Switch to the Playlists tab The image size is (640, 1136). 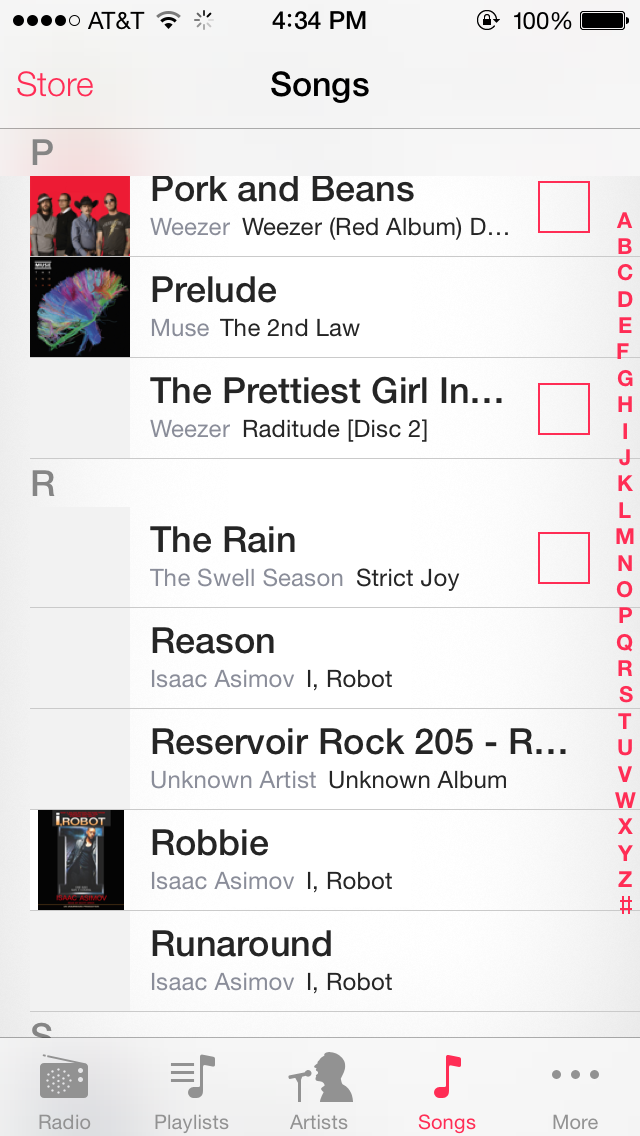click(192, 1091)
